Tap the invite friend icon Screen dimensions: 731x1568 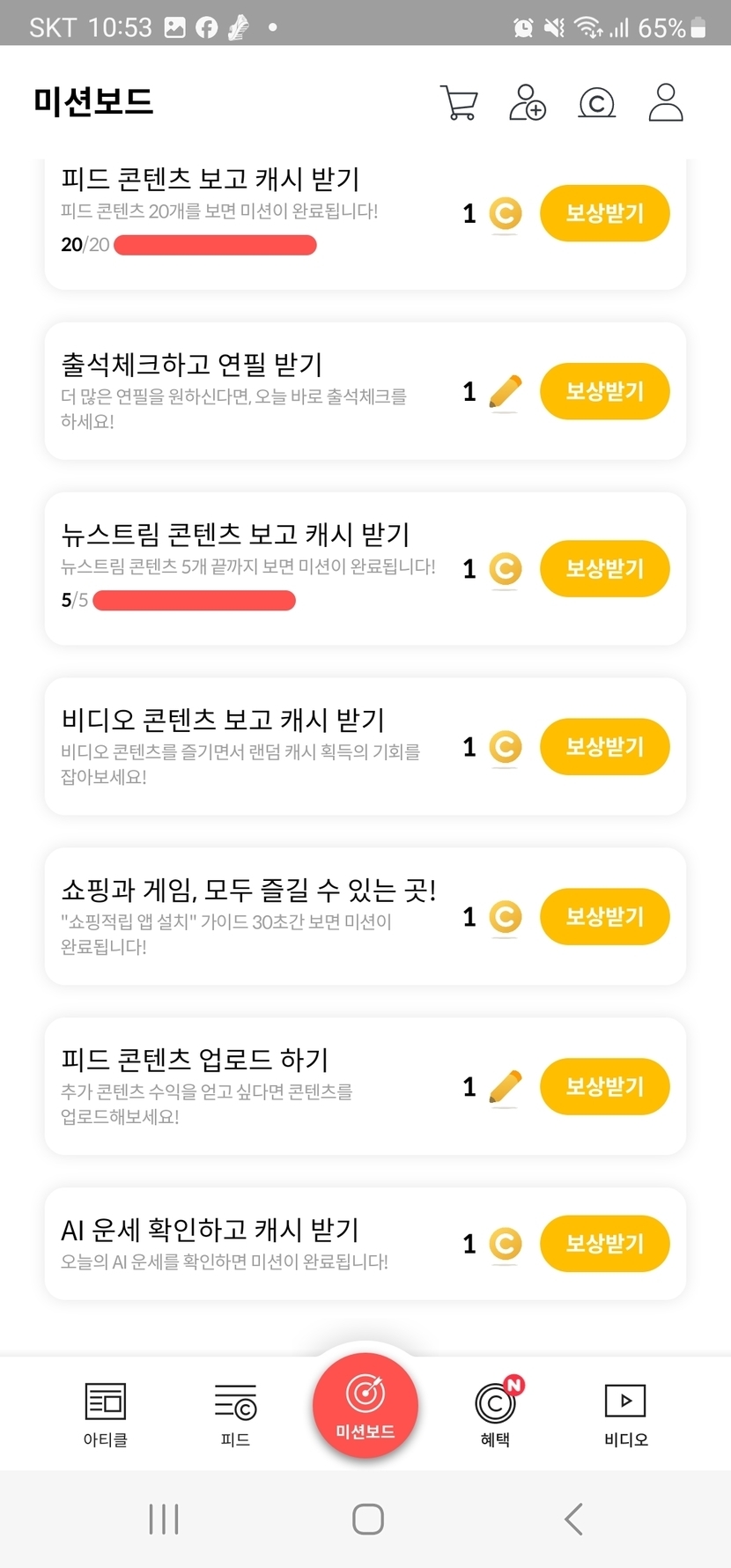pos(528,103)
